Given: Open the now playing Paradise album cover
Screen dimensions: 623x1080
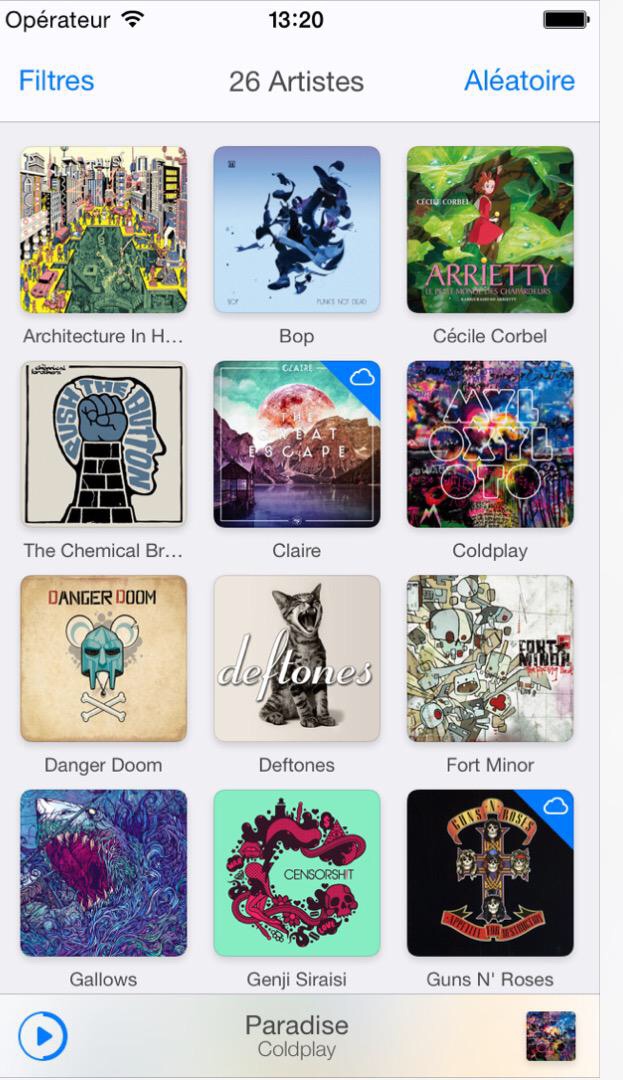Looking at the screenshot, I should [x=551, y=1036].
